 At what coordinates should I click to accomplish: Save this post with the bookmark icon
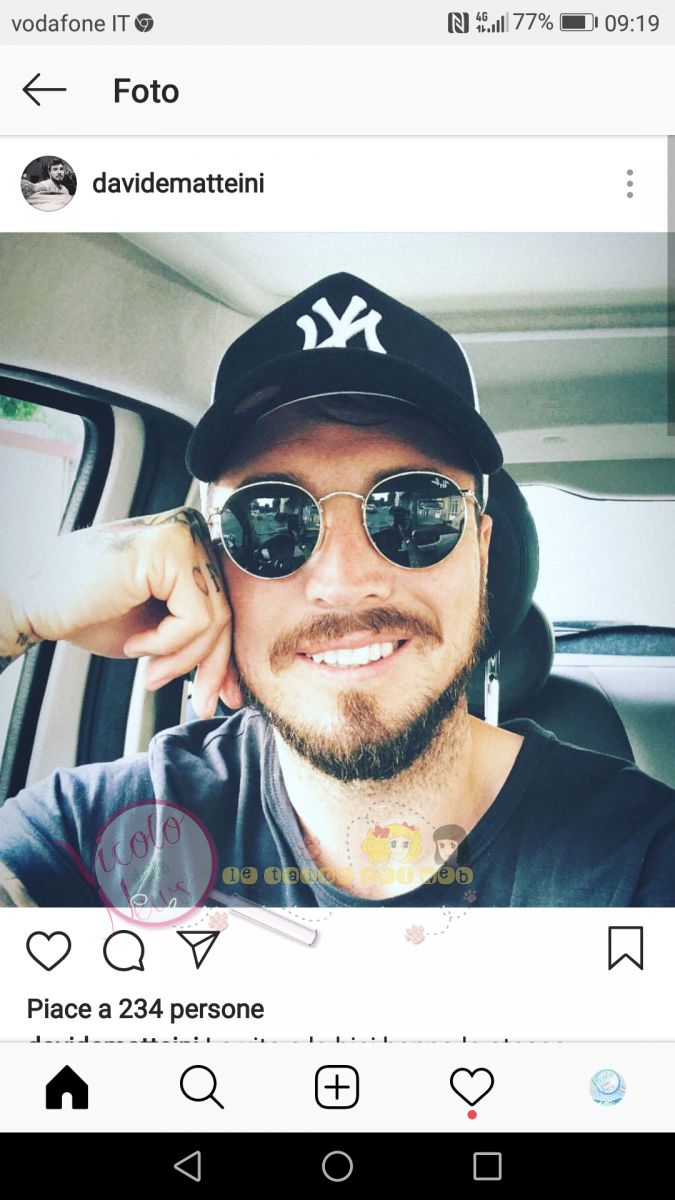[625, 948]
